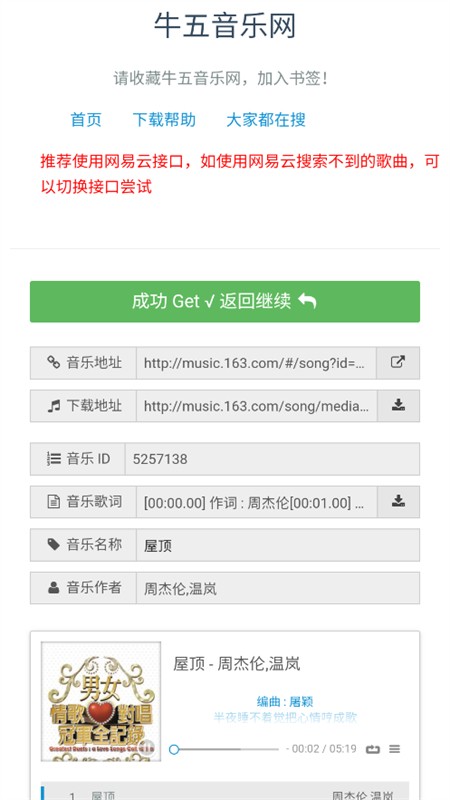Image resolution: width=450 pixels, height=800 pixels.
Task: Select track 1 屋顶 in the playlist
Action: (x=225, y=793)
